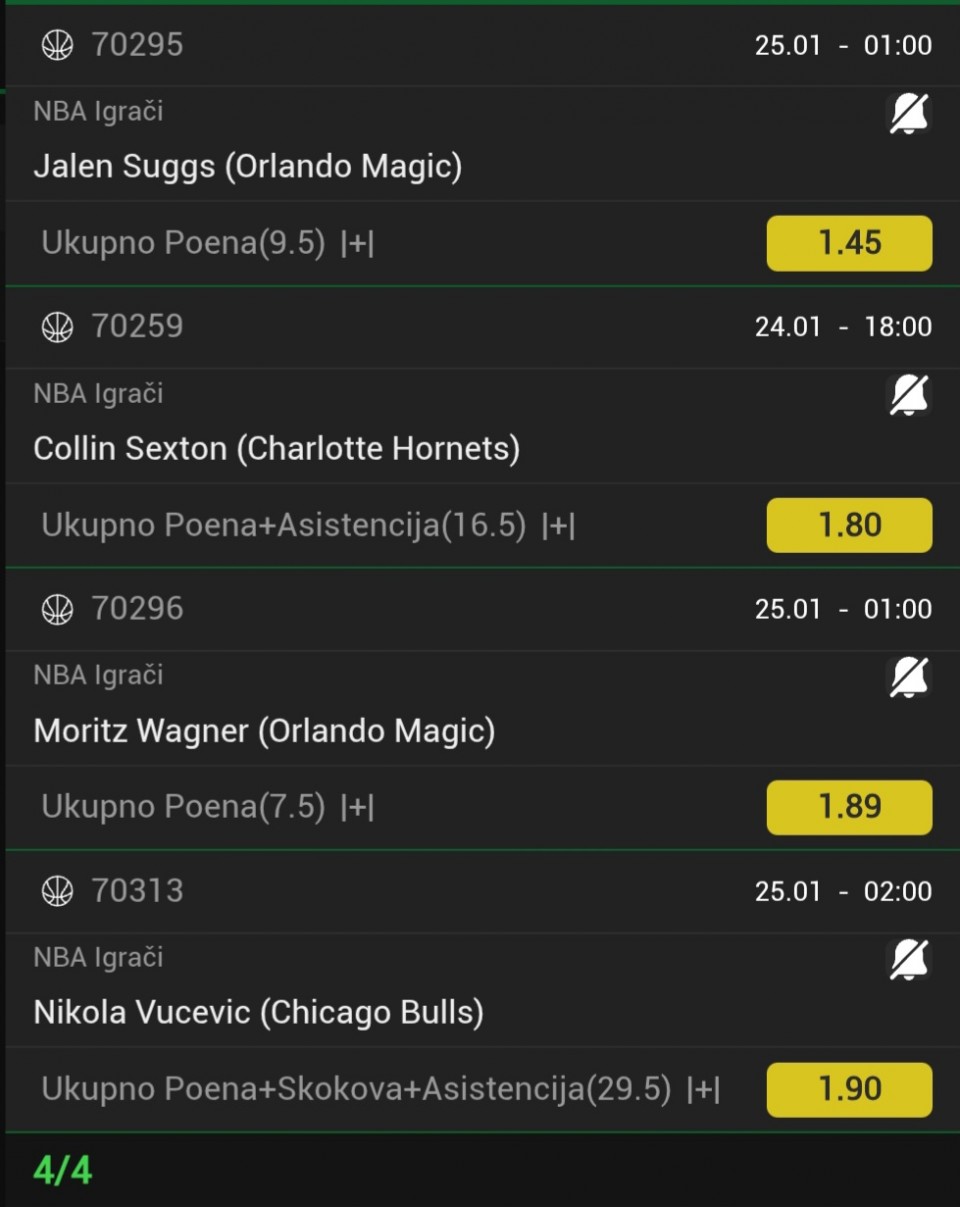
Task: Toggle notification bell for Nikola Vucevic bet
Action: [x=909, y=960]
